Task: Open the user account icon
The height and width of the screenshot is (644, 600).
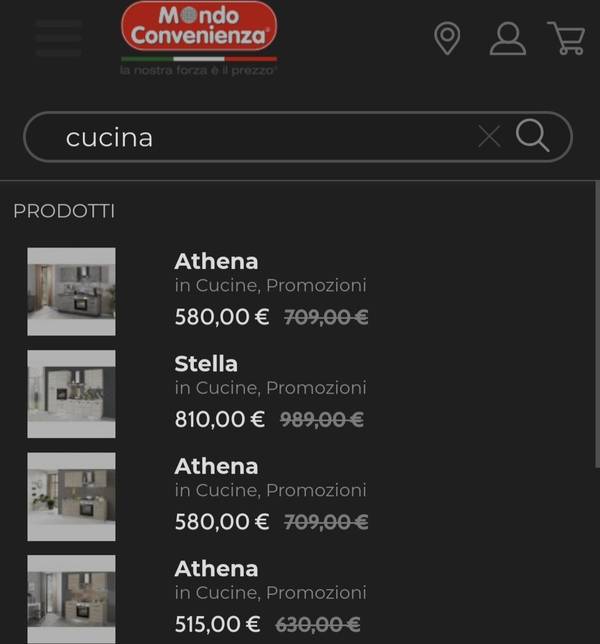Action: click(507, 38)
